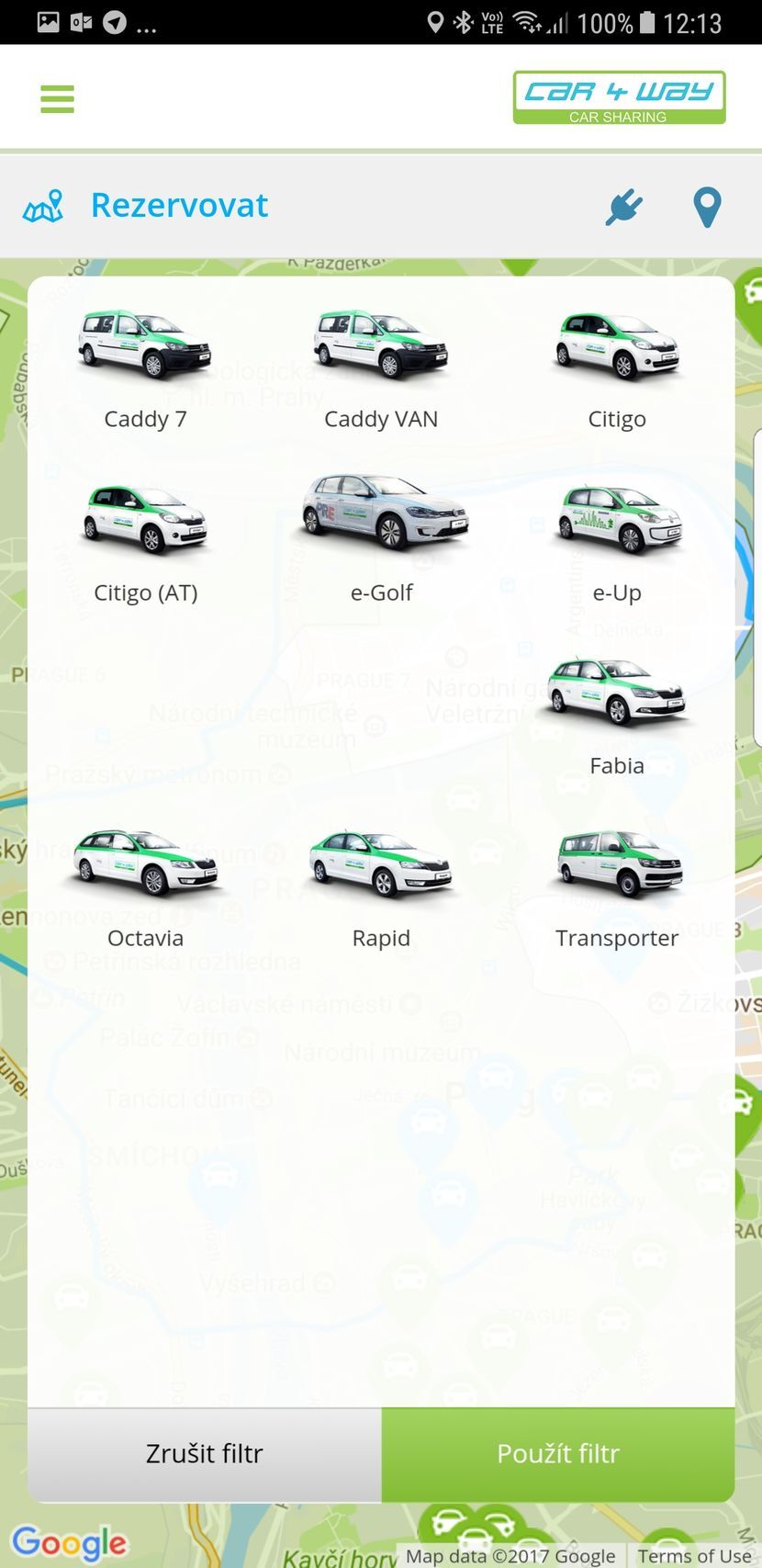Click the map route icon beside Rezervovat
The width and height of the screenshot is (762, 1568).
42,205
